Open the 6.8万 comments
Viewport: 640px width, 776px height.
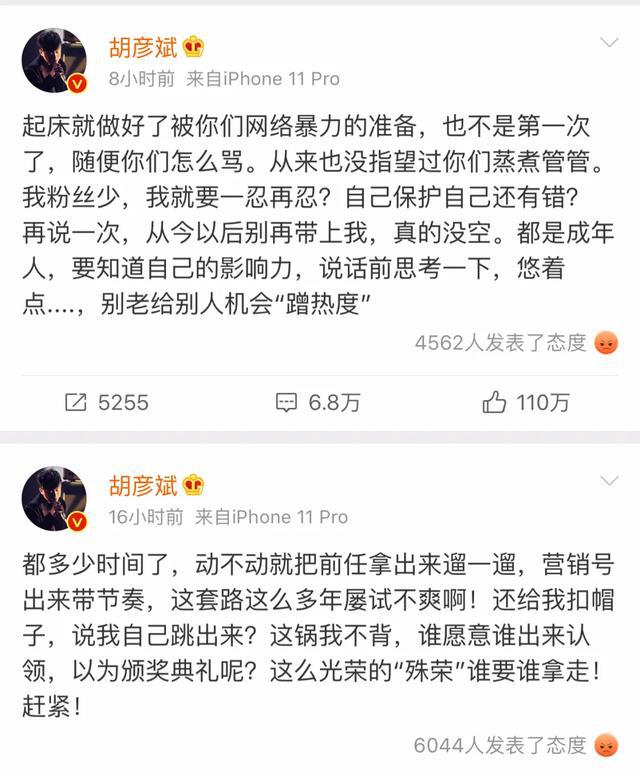317,402
